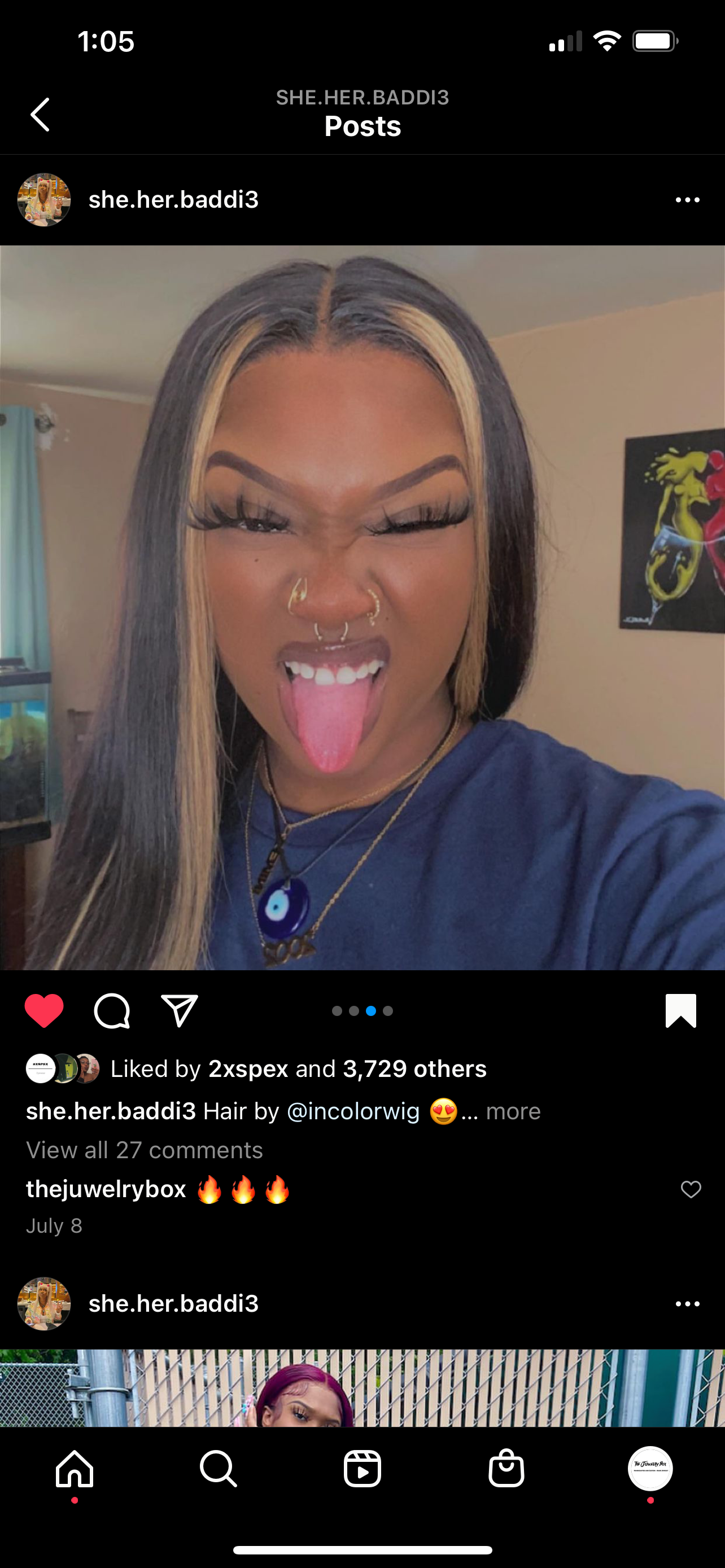Open thejuwelrybox profile from the comment
Viewport: 725px width, 1568px height.
point(106,1189)
